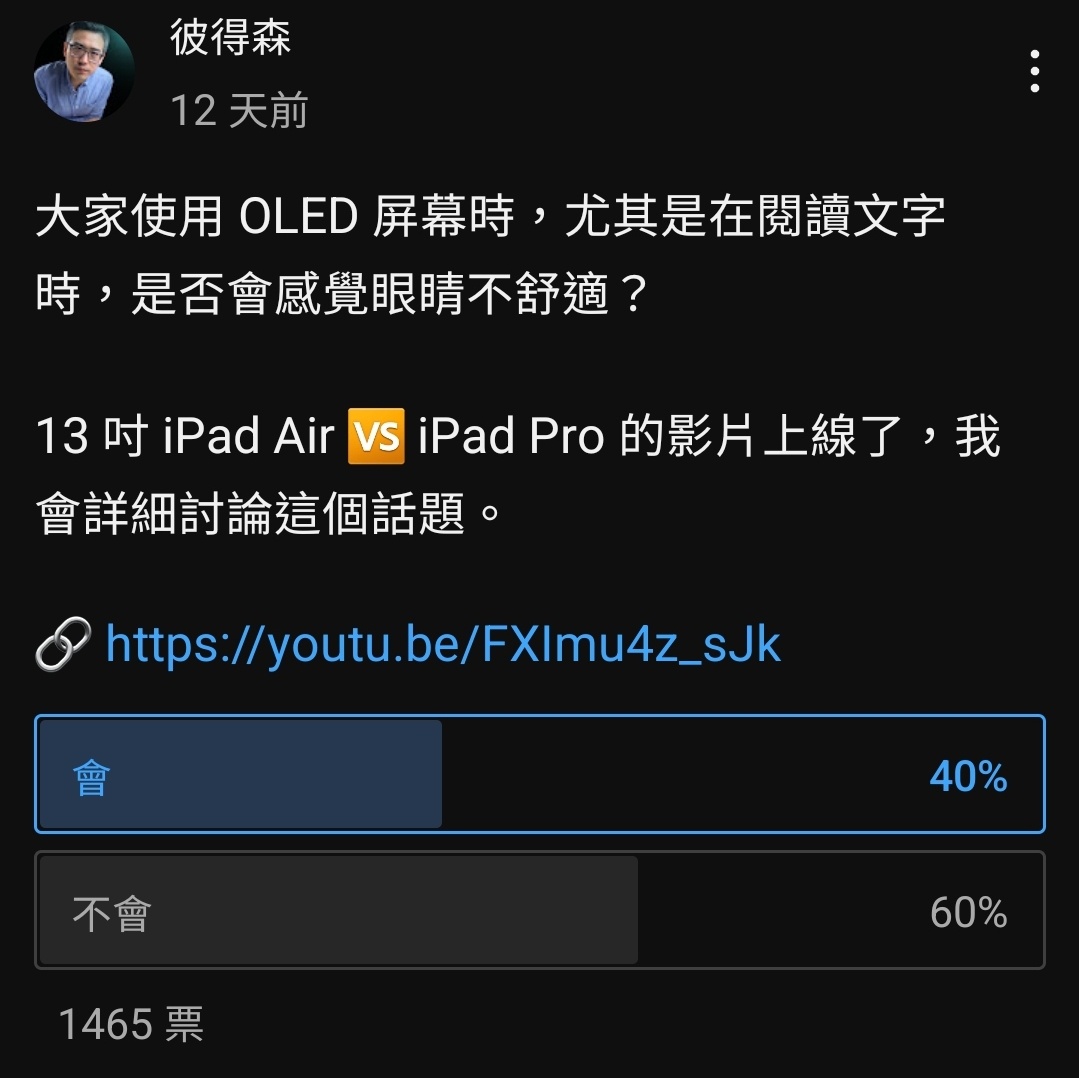Tap the channel name 彼得森
Screen dimensions: 1079x1078
click(231, 38)
